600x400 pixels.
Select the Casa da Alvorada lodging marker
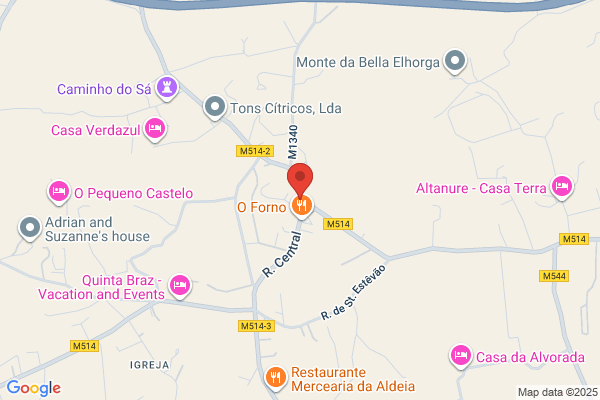point(461,355)
